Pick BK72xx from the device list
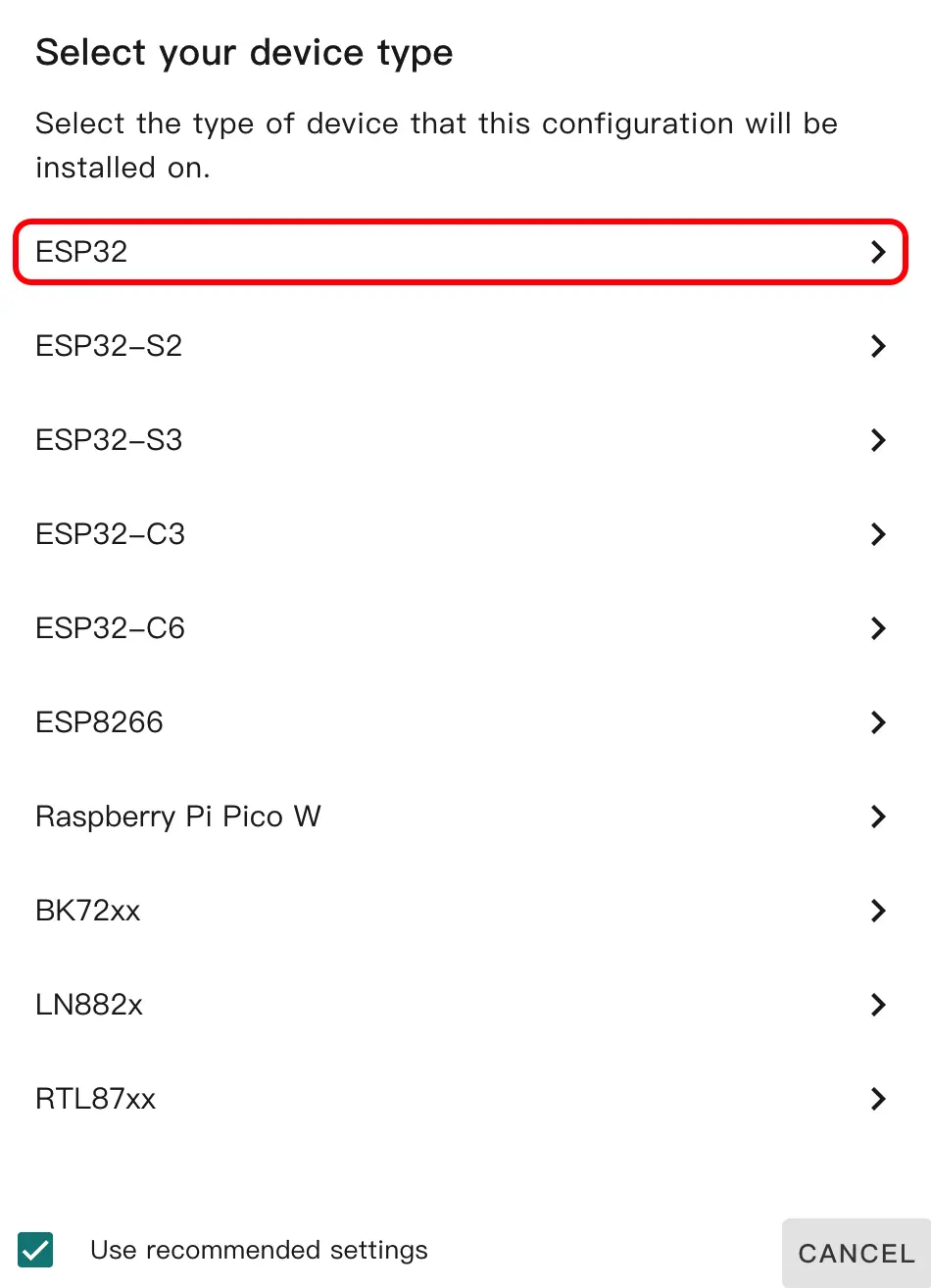931x1288 pixels. (461, 911)
